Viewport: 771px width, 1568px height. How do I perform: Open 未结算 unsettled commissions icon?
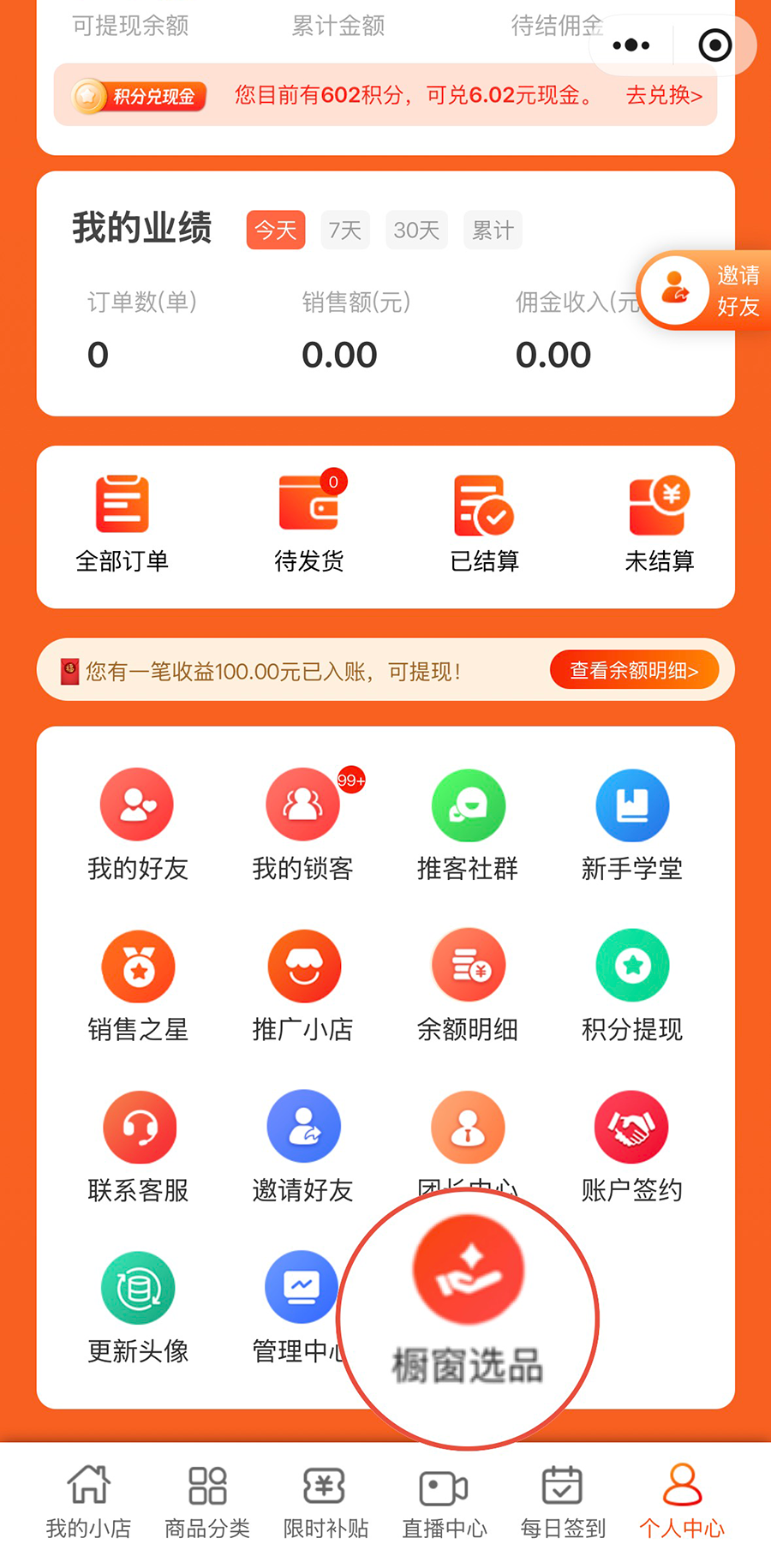[x=660, y=514]
